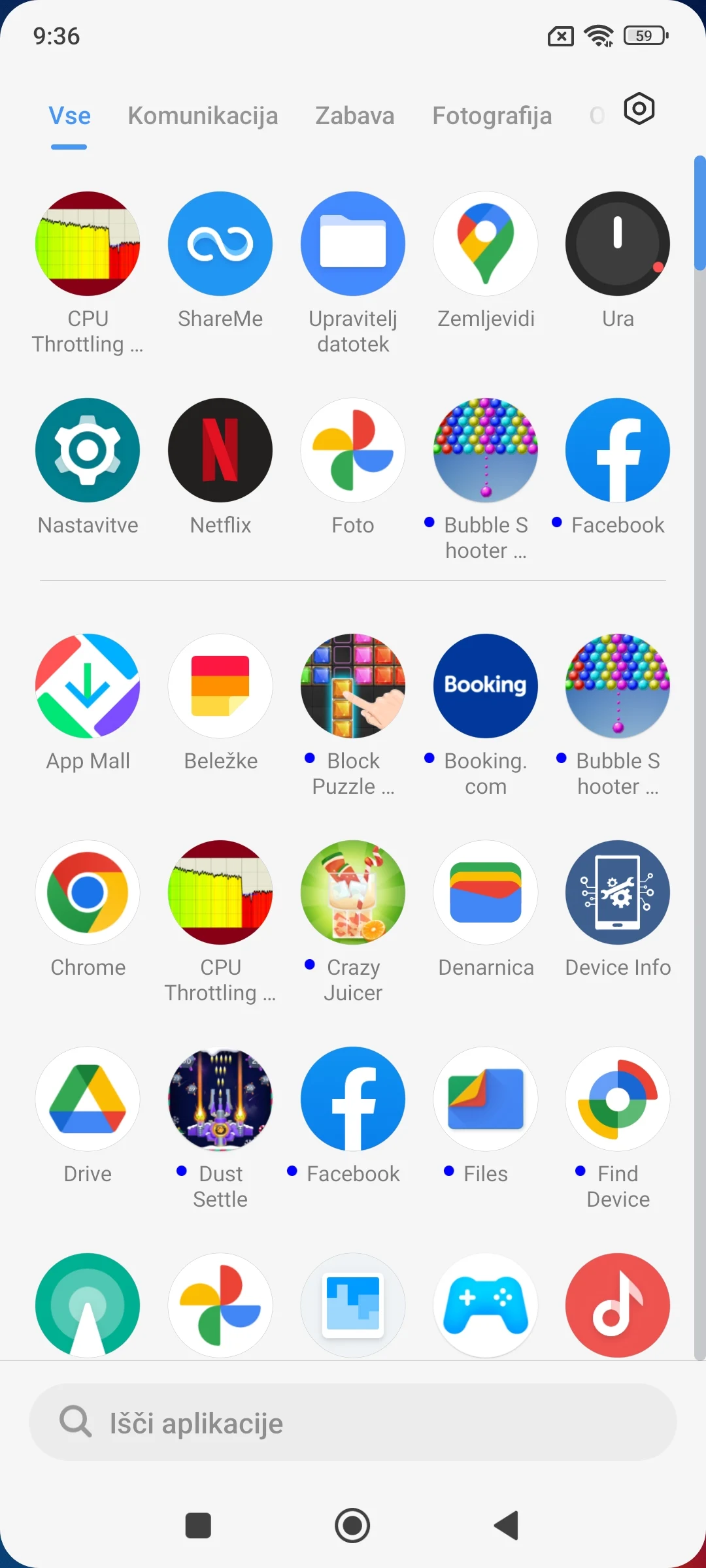Open app drawer settings hexagon icon
The height and width of the screenshot is (1568, 706).
pos(639,109)
